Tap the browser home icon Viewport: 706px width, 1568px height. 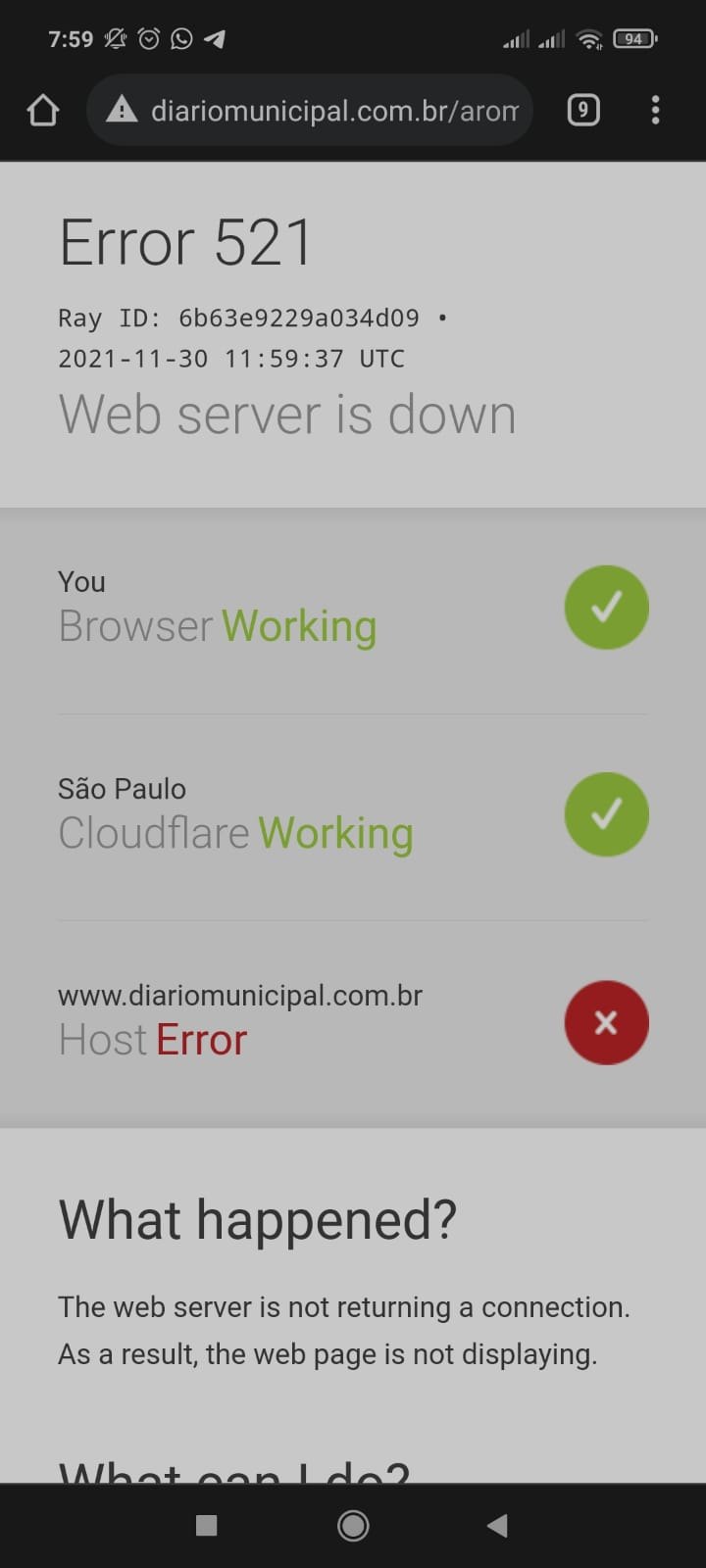tap(43, 110)
